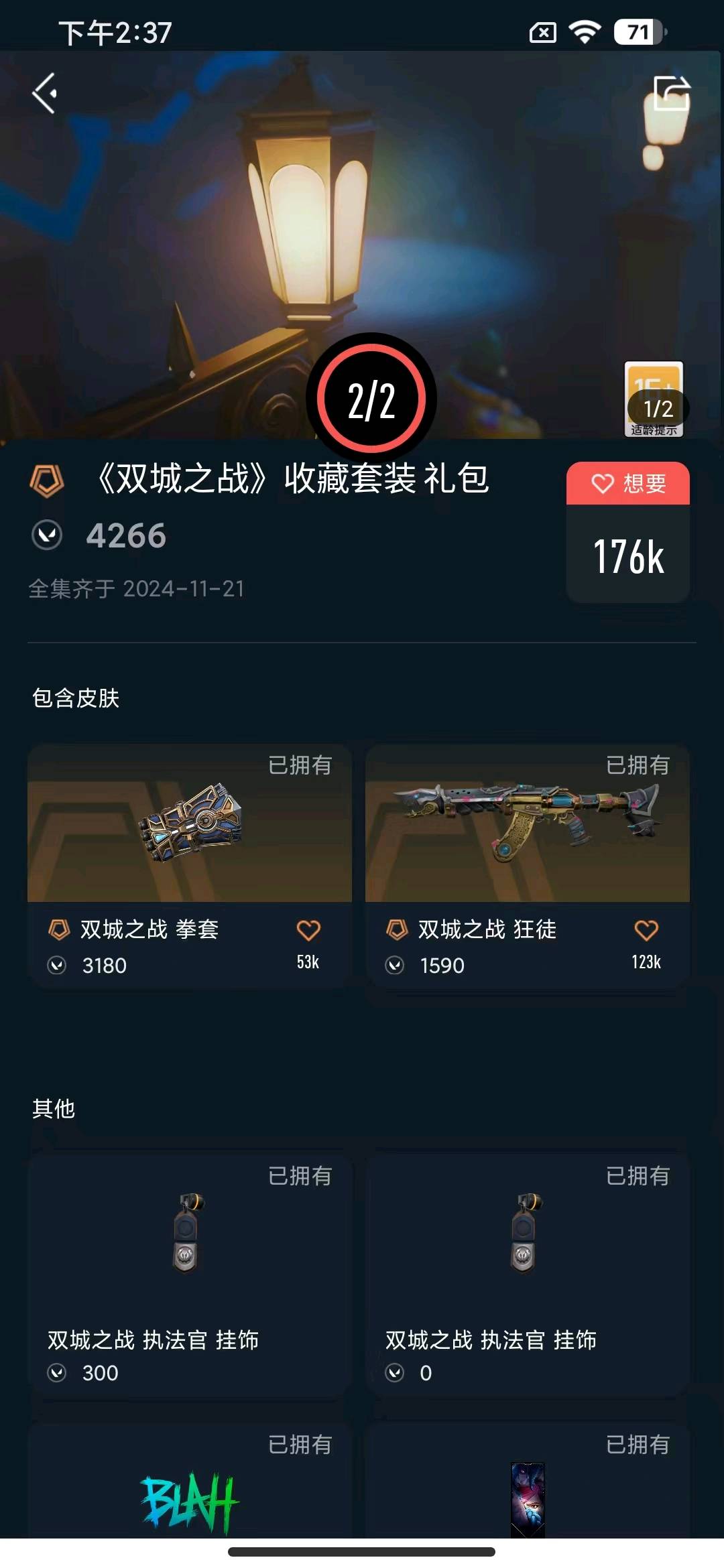Like the 双城之战 狂徒 skin
Viewport: 724px width, 1568px height.
[x=646, y=931]
